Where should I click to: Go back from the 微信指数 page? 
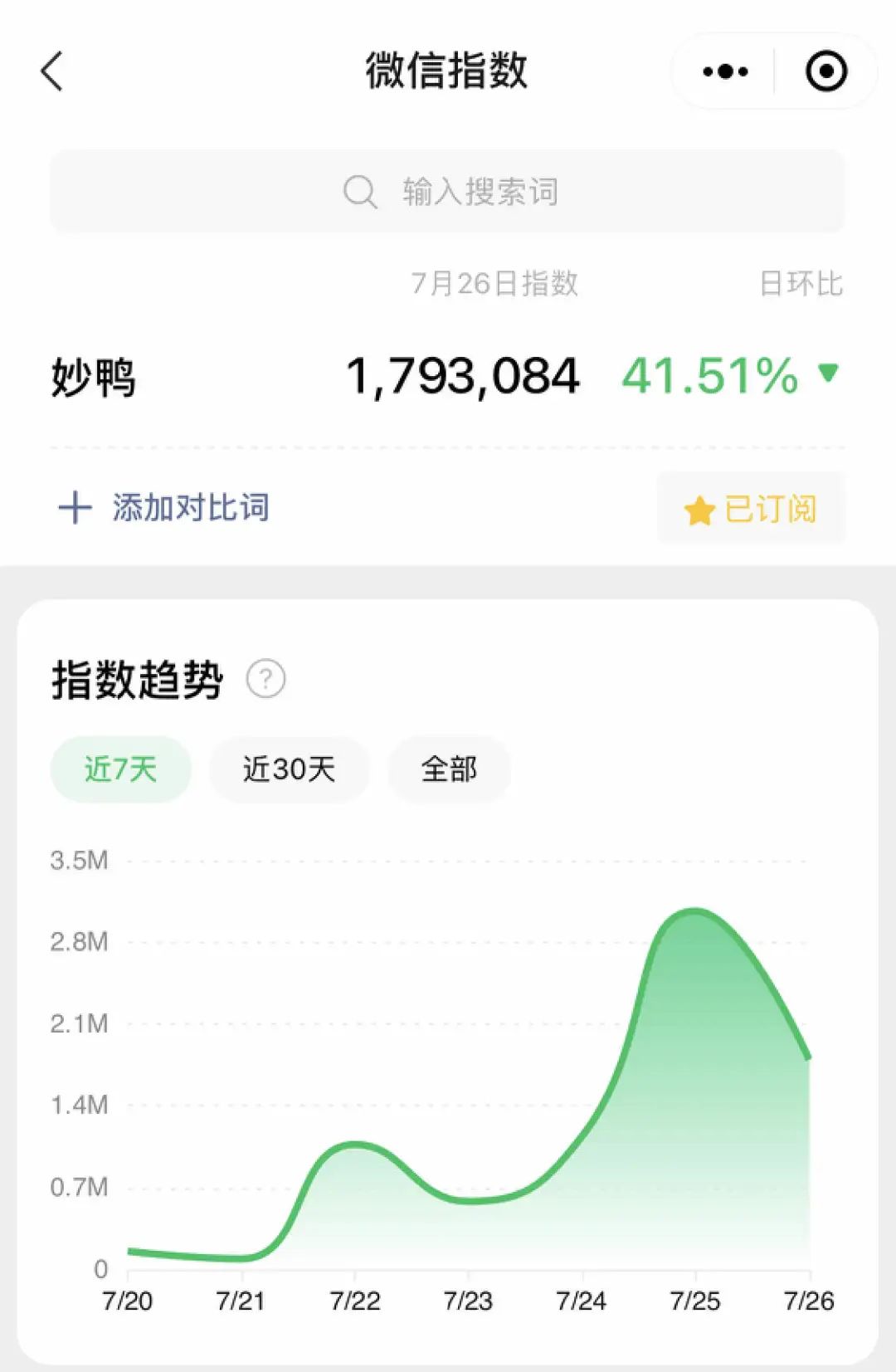pyautogui.click(x=52, y=71)
